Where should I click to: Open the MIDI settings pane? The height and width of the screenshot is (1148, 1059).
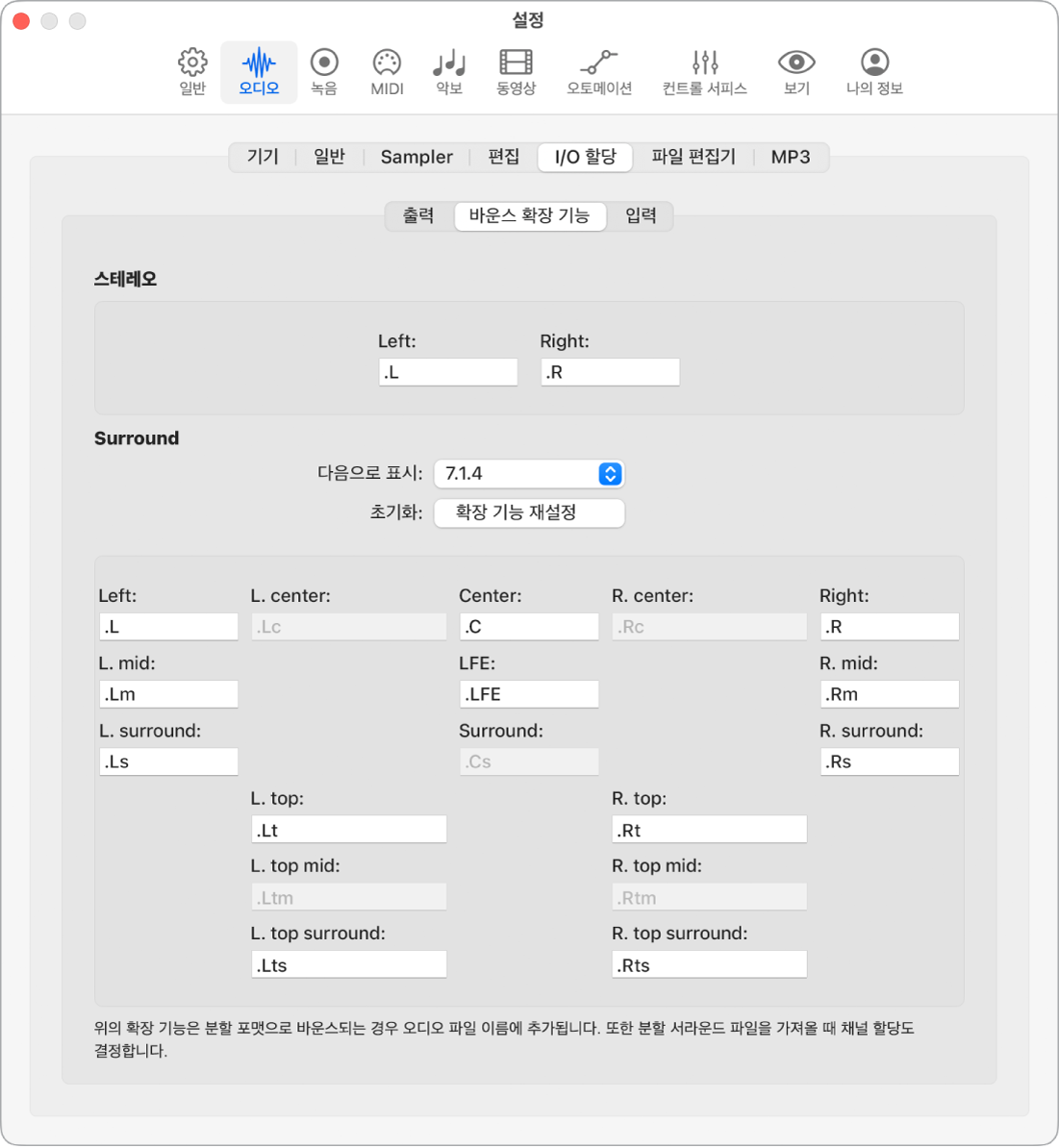[x=387, y=72]
